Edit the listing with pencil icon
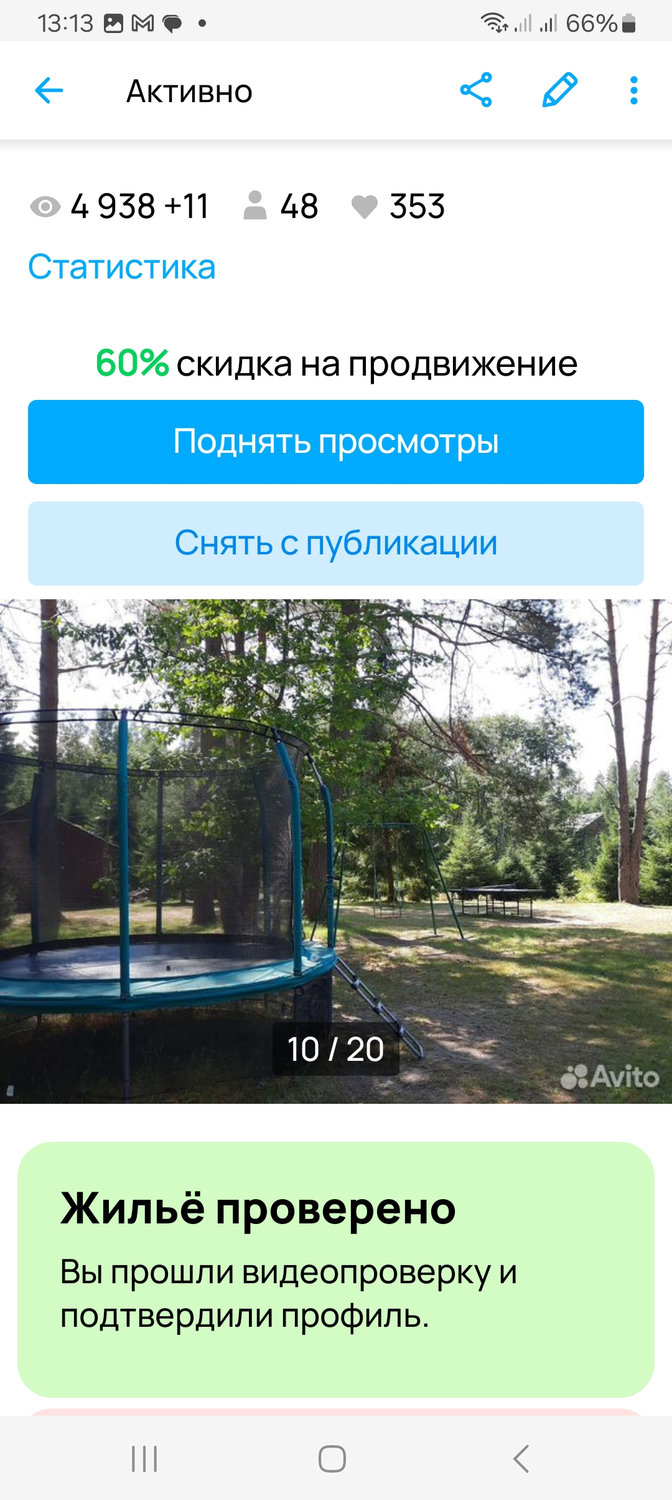This screenshot has width=672, height=1500. (559, 91)
